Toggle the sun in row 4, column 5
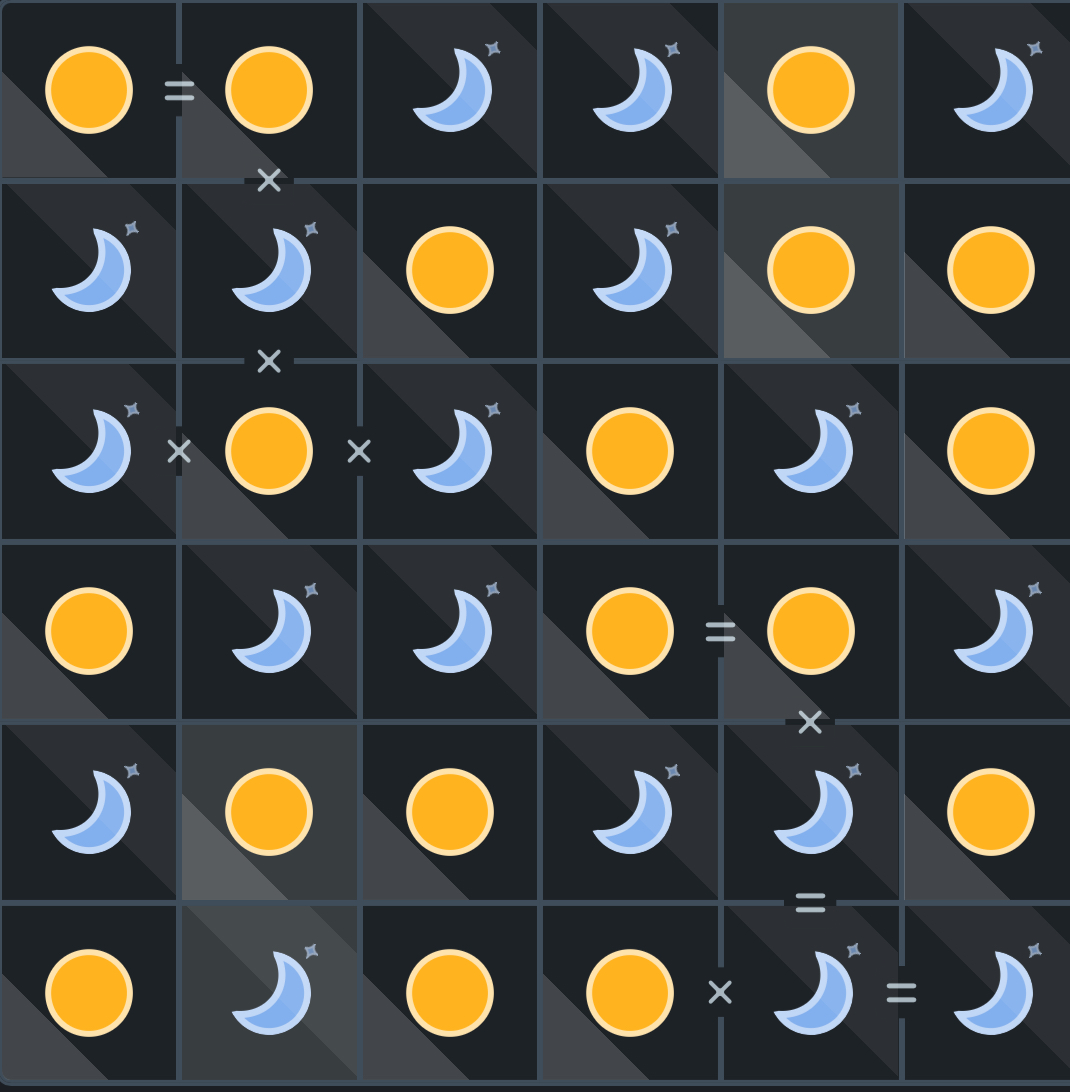 click(x=811, y=631)
